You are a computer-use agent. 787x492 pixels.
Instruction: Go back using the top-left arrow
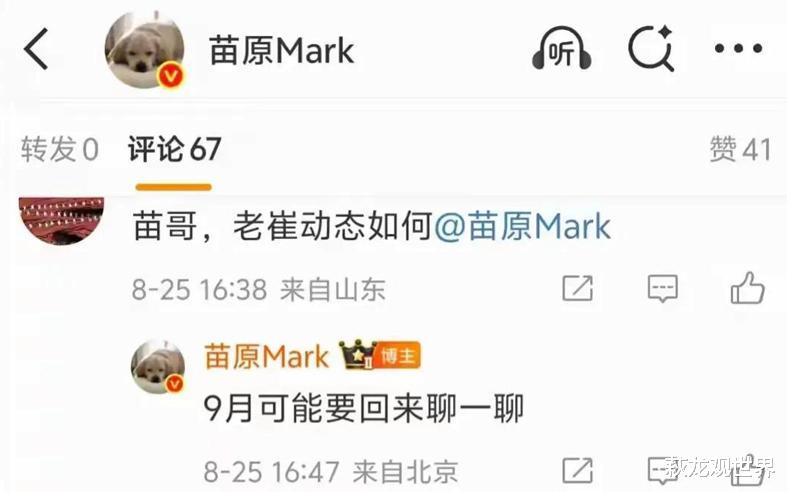(37, 50)
